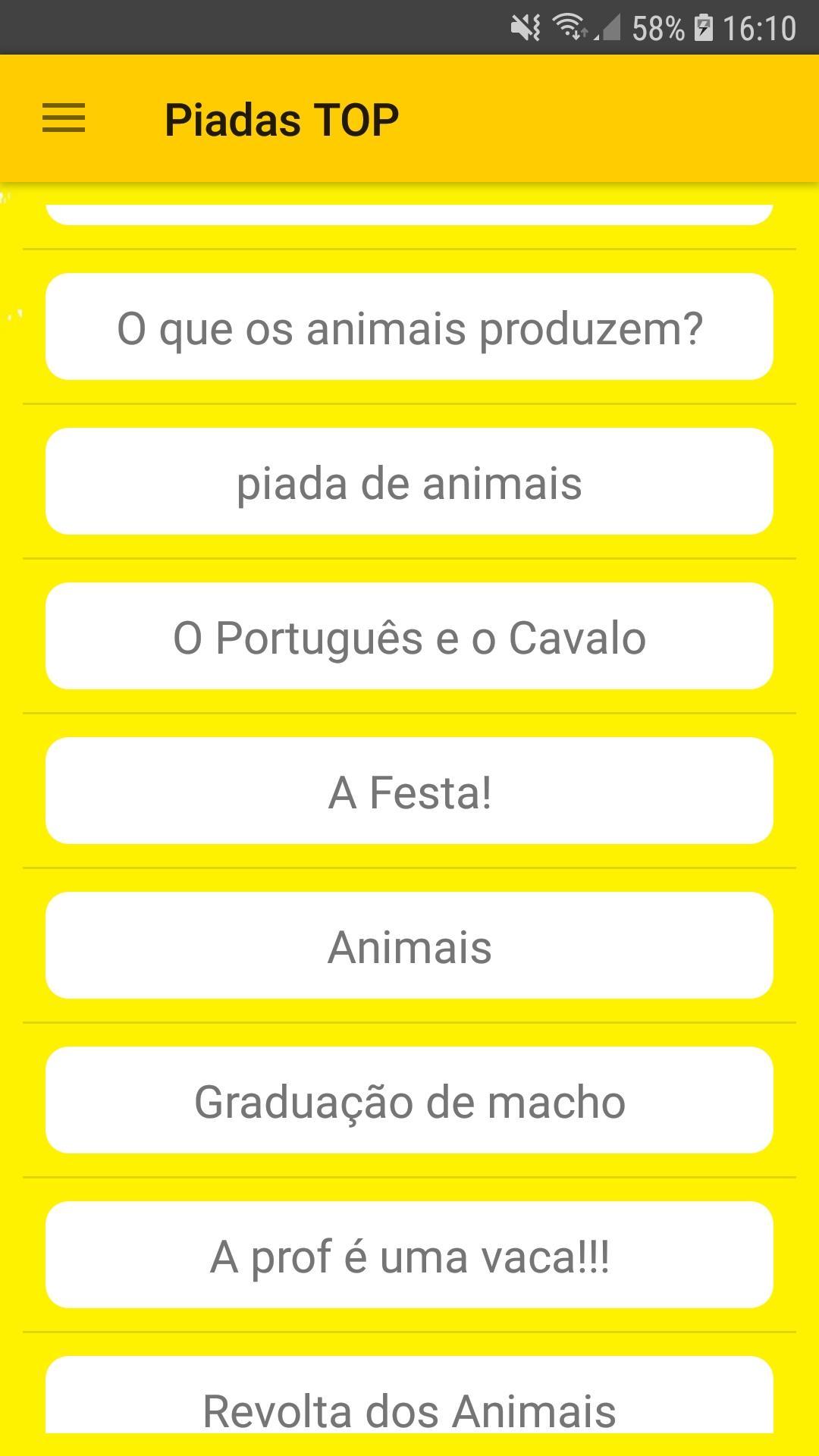Open 'A prof é uma vaca!!!'
819x1456 pixels.
point(409,1256)
